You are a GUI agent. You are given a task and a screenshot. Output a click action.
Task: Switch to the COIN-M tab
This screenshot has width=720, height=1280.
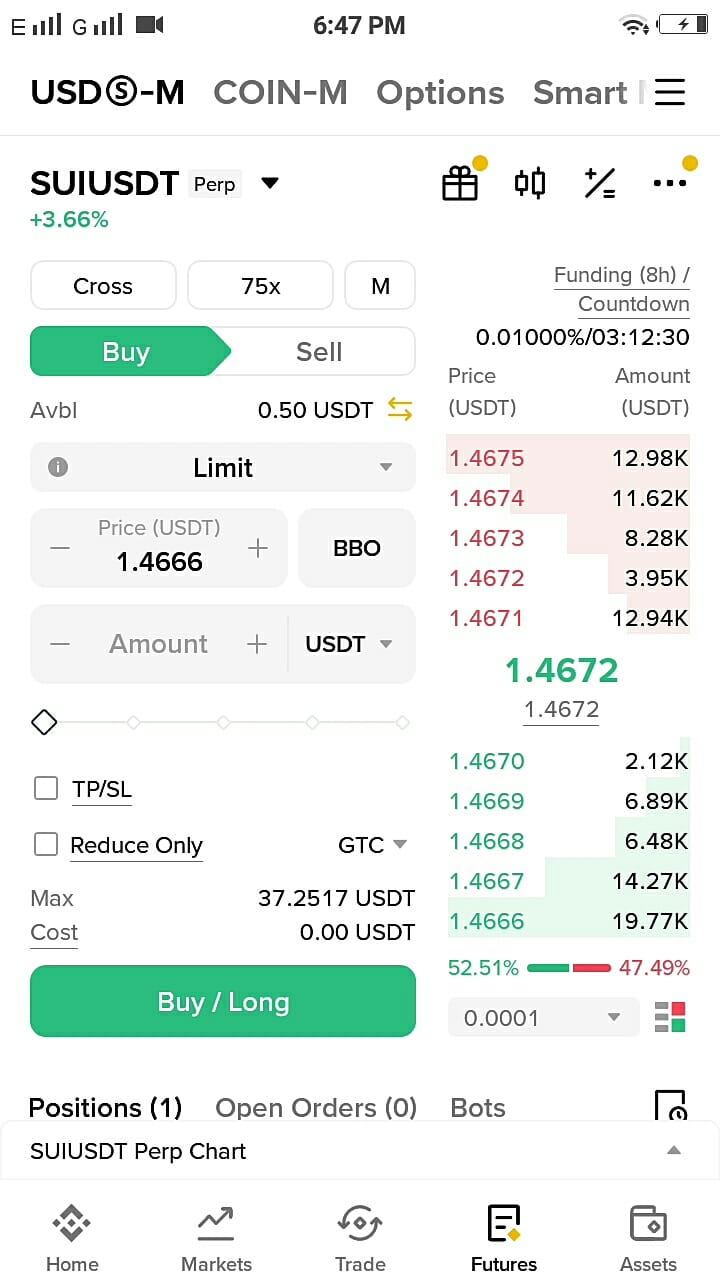(280, 93)
